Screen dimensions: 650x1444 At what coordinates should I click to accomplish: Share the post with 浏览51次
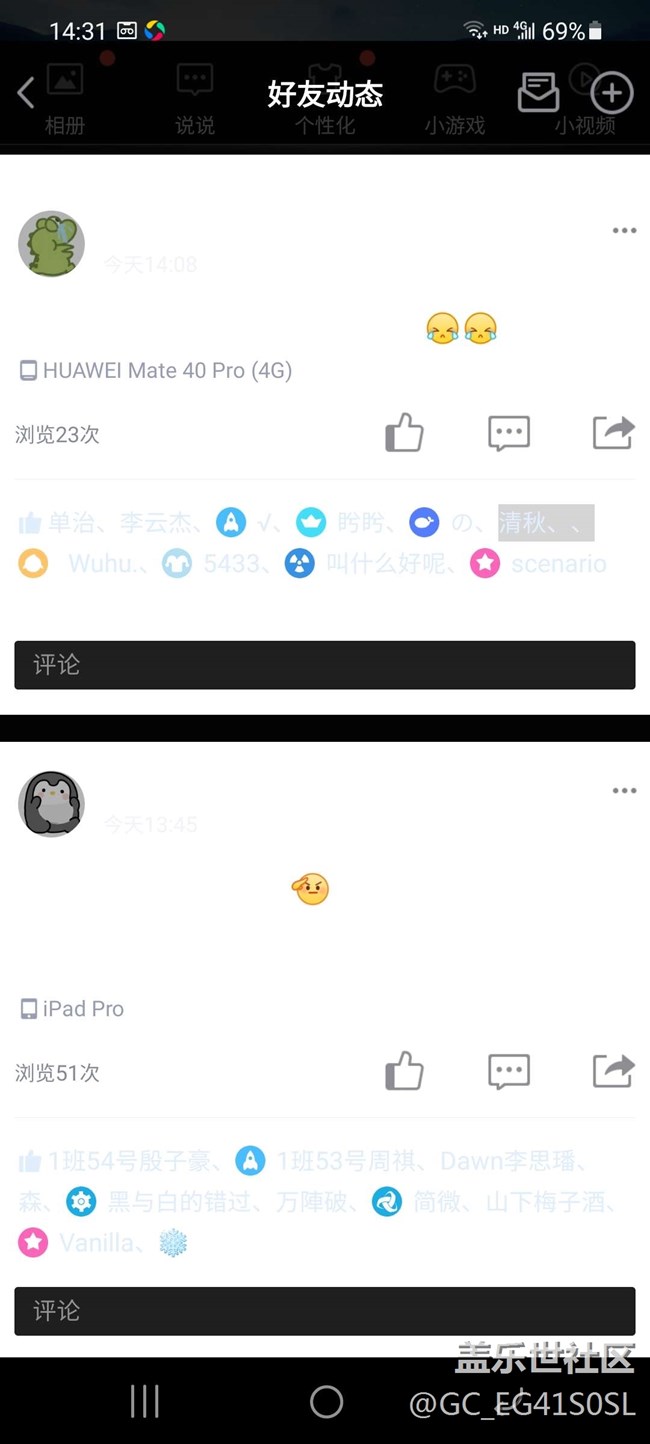point(613,1071)
